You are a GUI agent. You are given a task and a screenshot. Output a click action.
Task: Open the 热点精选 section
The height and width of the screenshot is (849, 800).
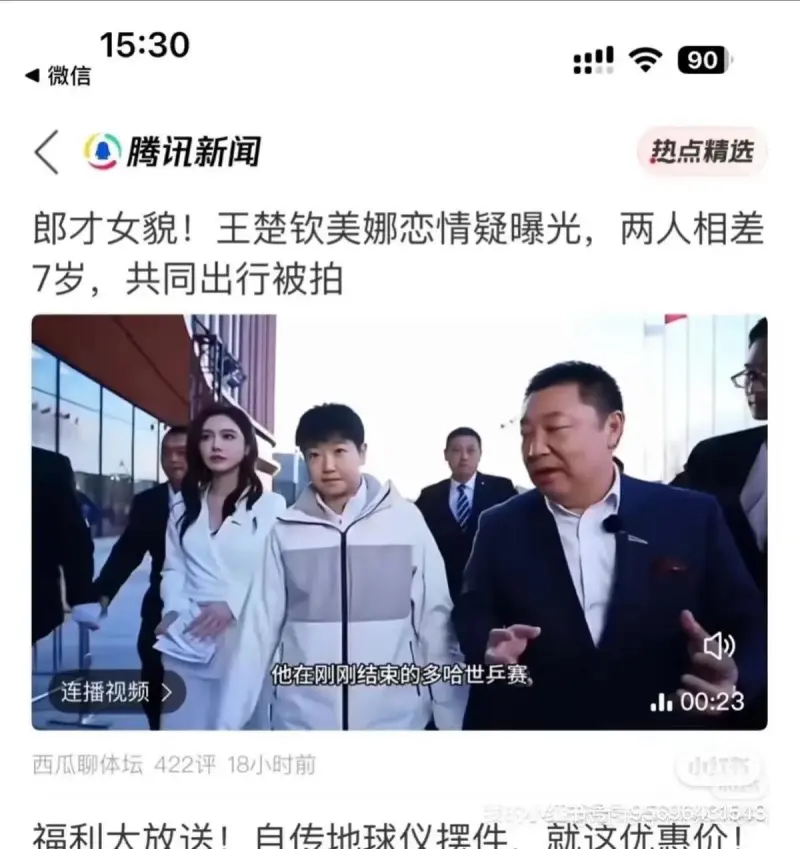pos(702,152)
